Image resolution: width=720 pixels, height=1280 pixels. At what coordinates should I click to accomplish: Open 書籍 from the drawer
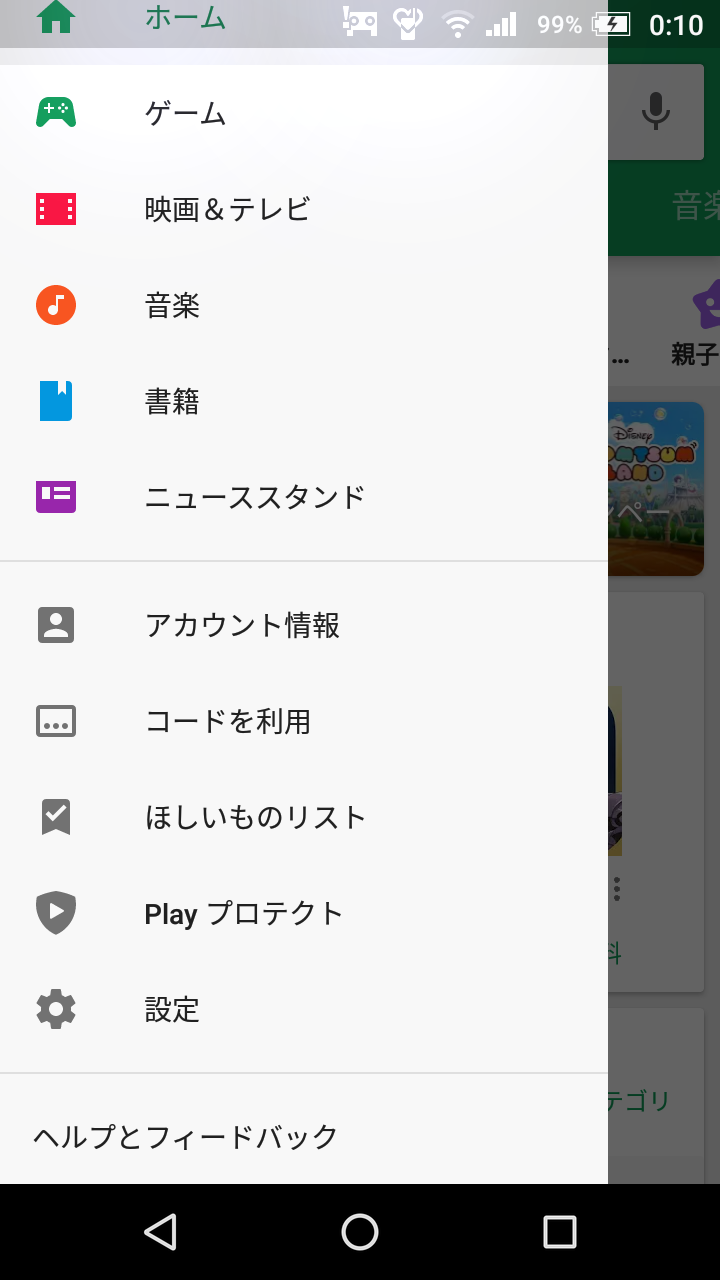tap(172, 401)
